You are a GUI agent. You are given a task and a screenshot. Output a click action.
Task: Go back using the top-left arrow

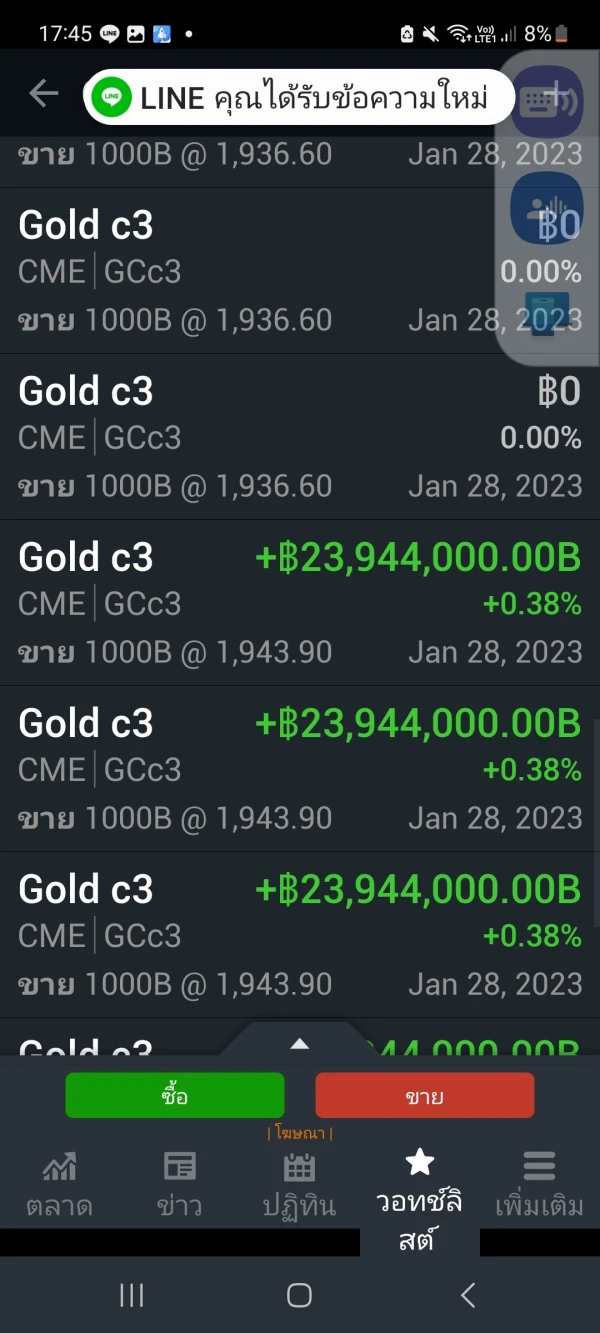43,94
